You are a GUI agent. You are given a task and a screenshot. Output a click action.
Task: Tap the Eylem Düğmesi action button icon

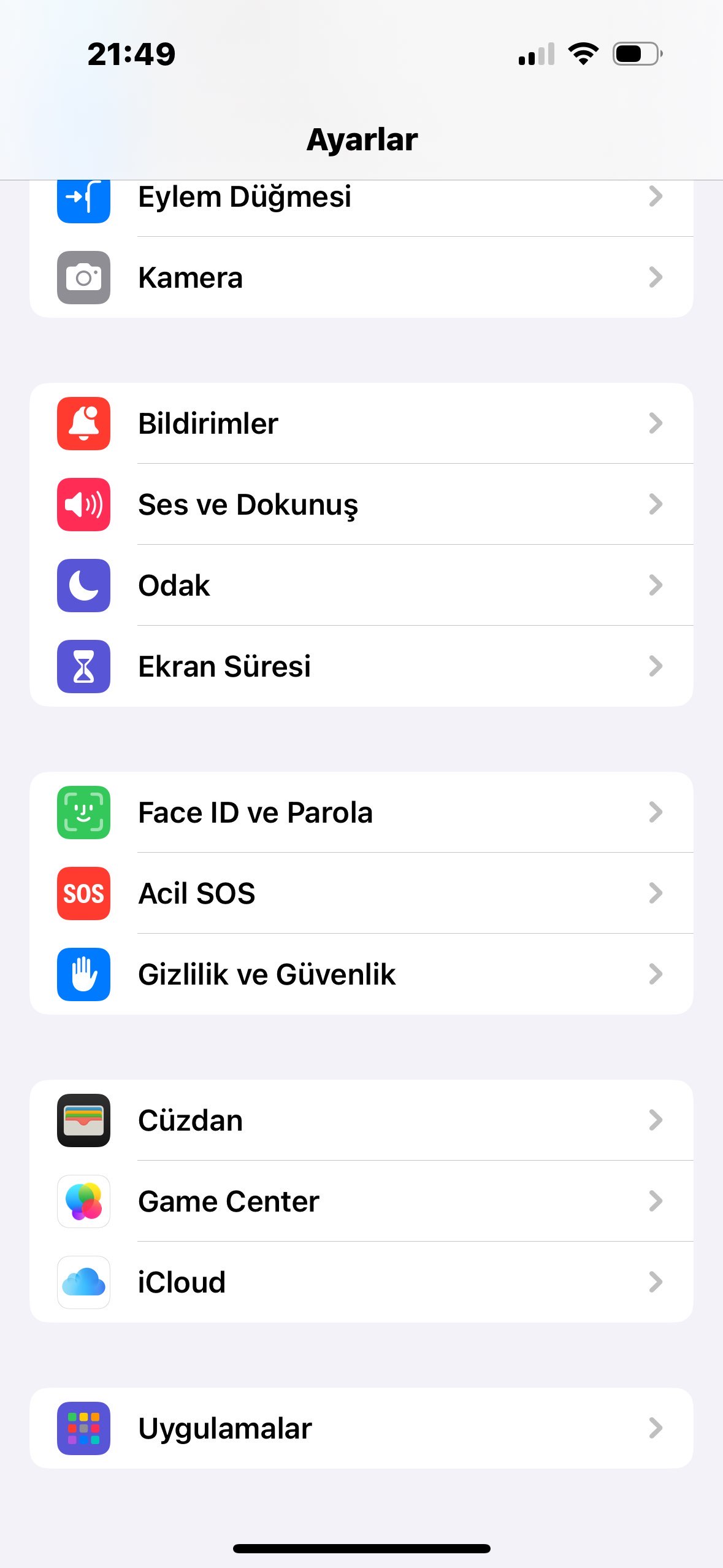tap(83, 198)
